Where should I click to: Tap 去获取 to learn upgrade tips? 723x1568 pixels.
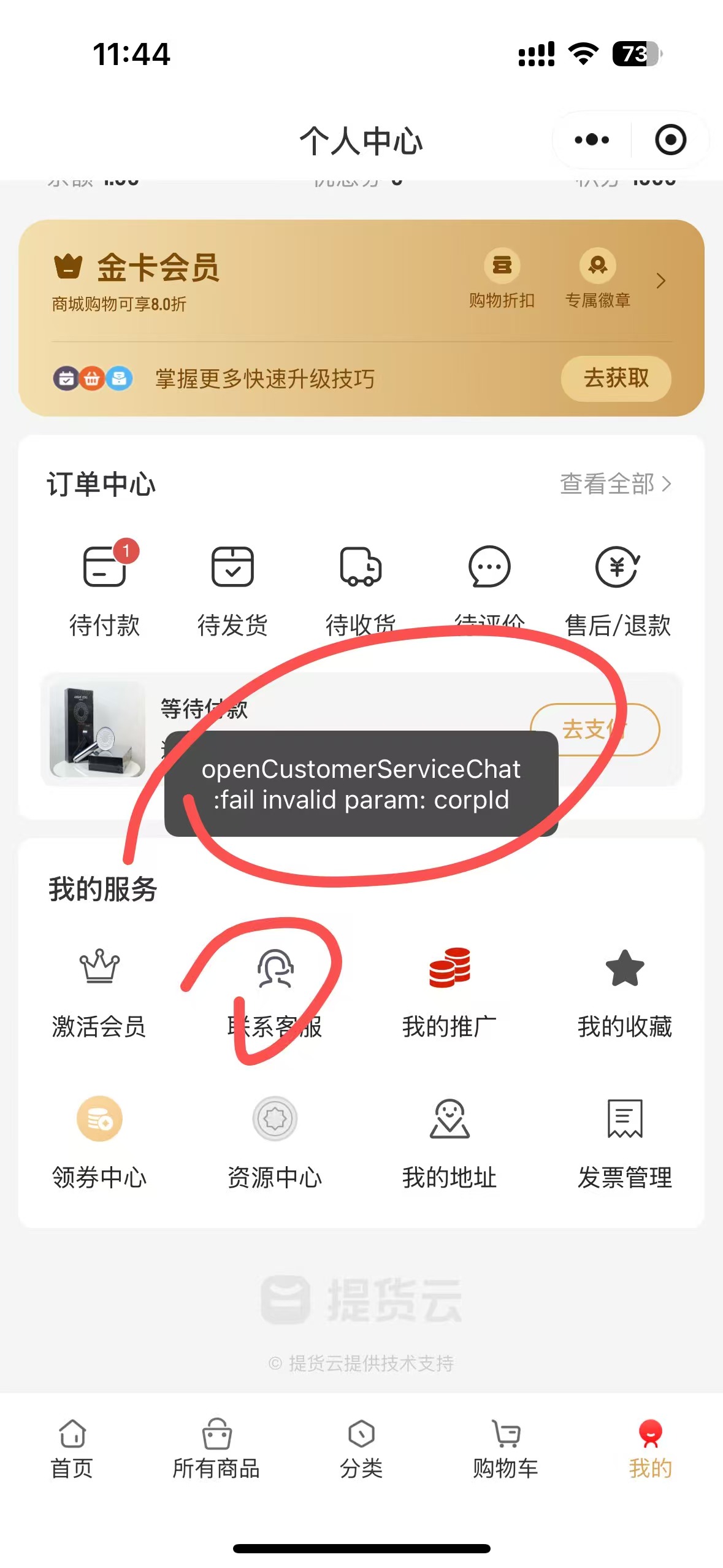click(616, 379)
